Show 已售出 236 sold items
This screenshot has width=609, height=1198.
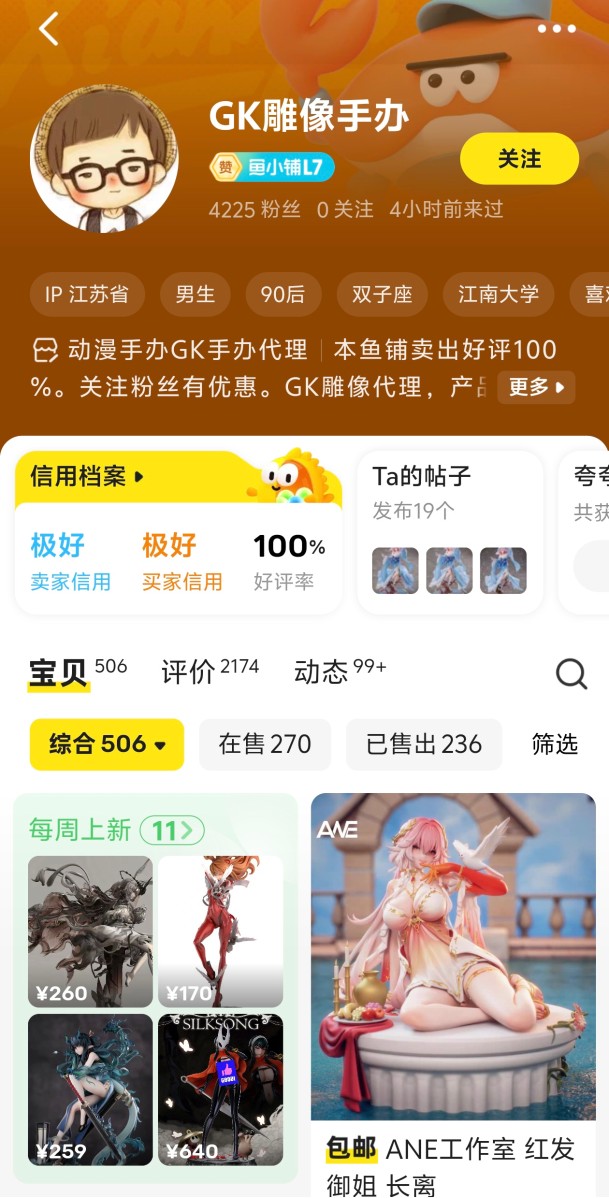coord(424,744)
